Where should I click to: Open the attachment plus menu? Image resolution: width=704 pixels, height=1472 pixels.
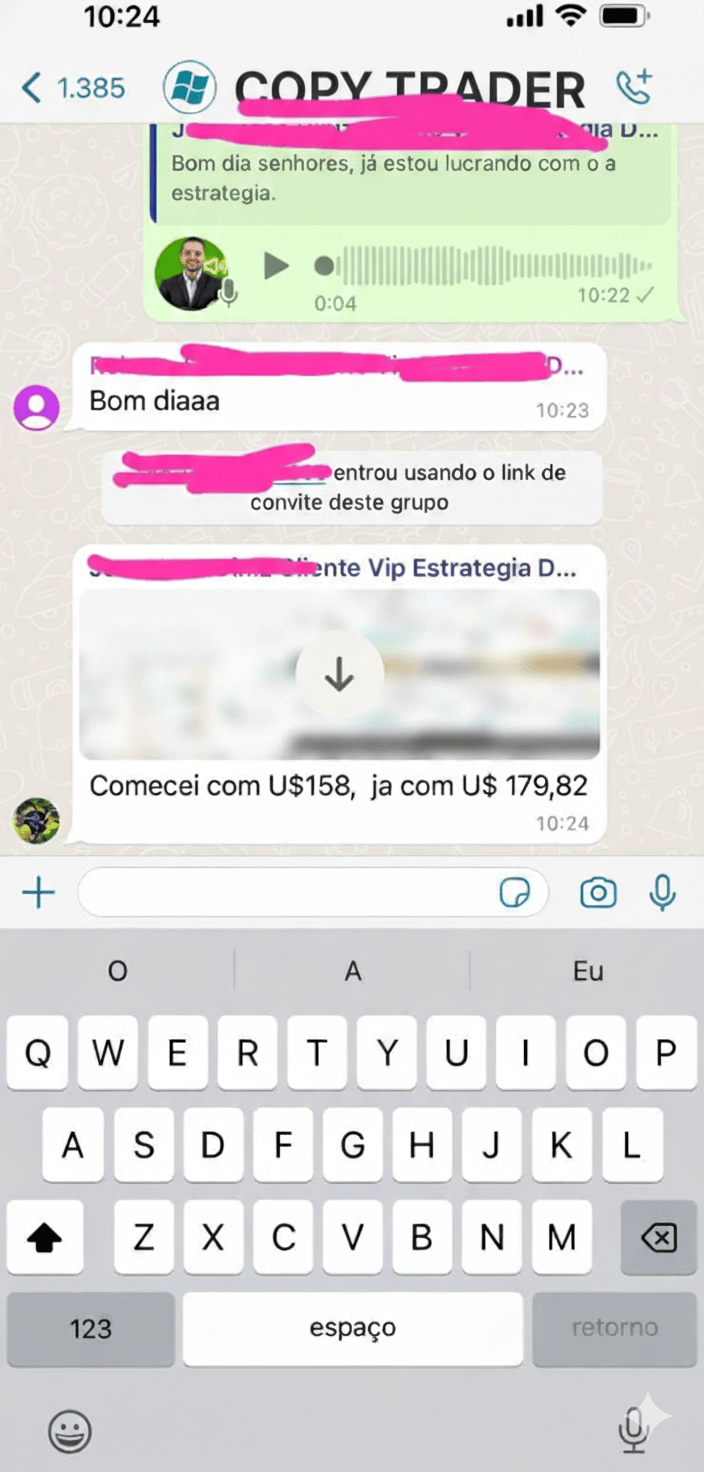[38, 892]
